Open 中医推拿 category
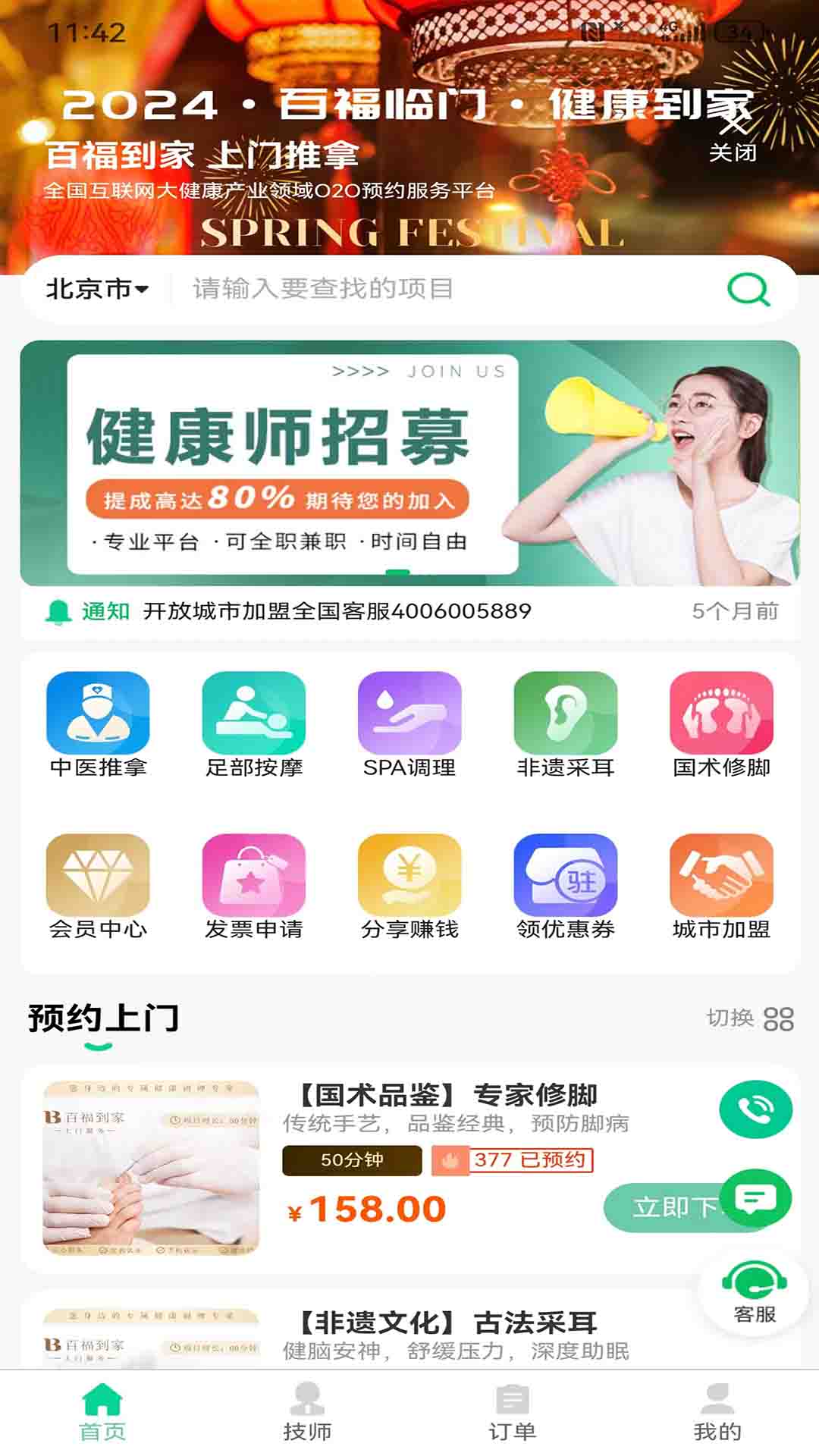This screenshot has height=1456, width=819. coord(98,724)
